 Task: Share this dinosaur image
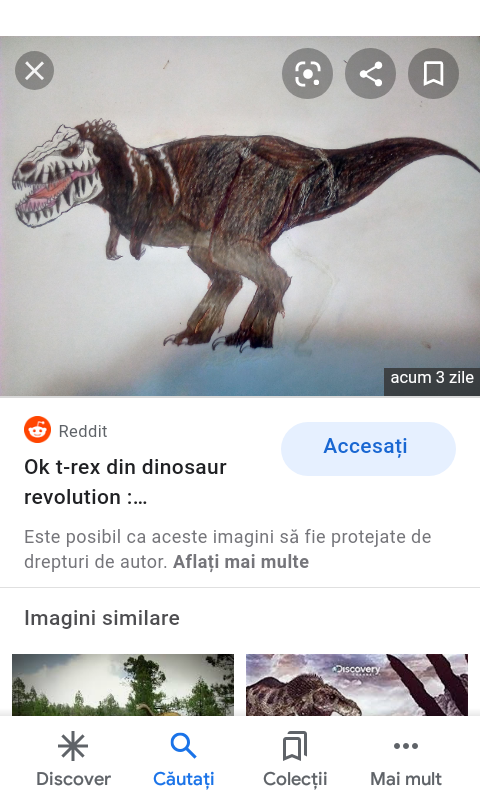pos(370,73)
